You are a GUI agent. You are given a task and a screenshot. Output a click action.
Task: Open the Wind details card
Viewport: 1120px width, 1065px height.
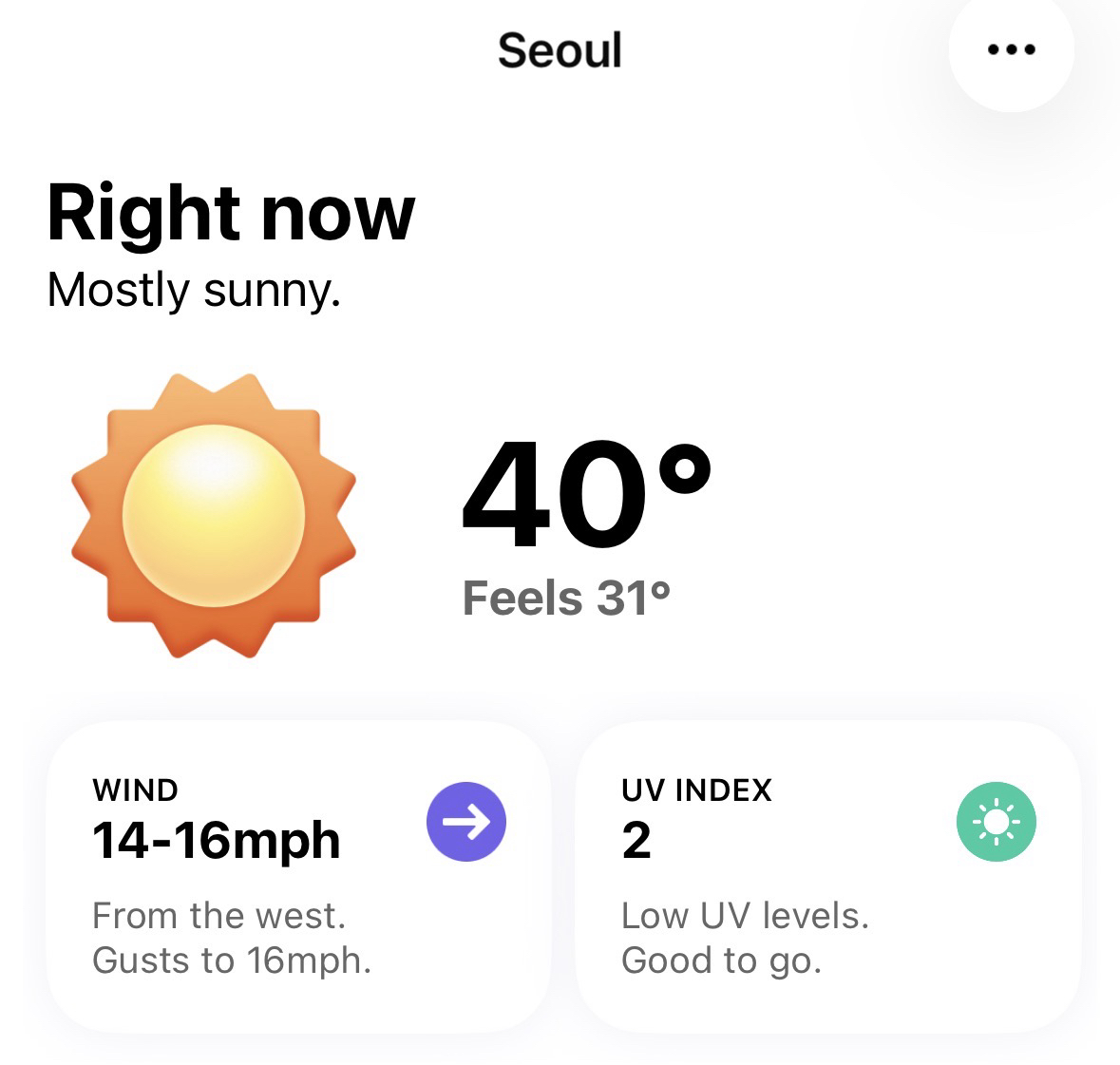click(x=298, y=875)
